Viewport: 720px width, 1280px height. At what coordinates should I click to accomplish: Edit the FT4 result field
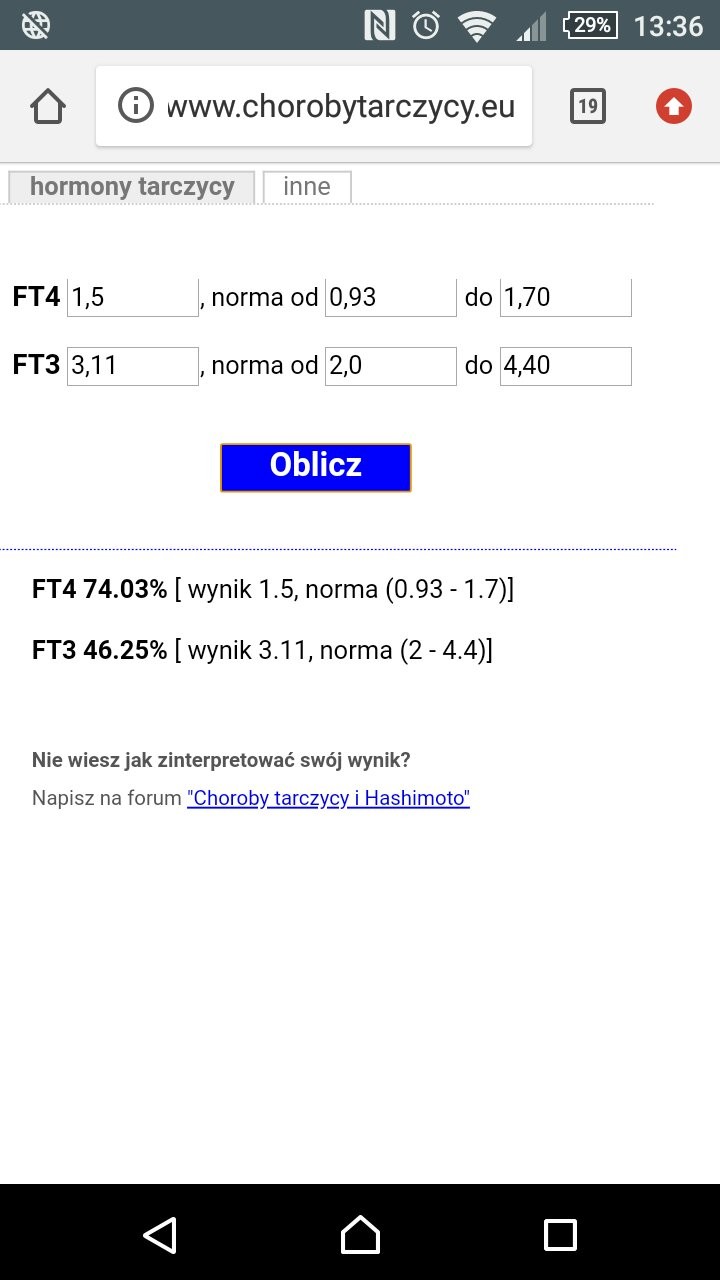point(133,298)
